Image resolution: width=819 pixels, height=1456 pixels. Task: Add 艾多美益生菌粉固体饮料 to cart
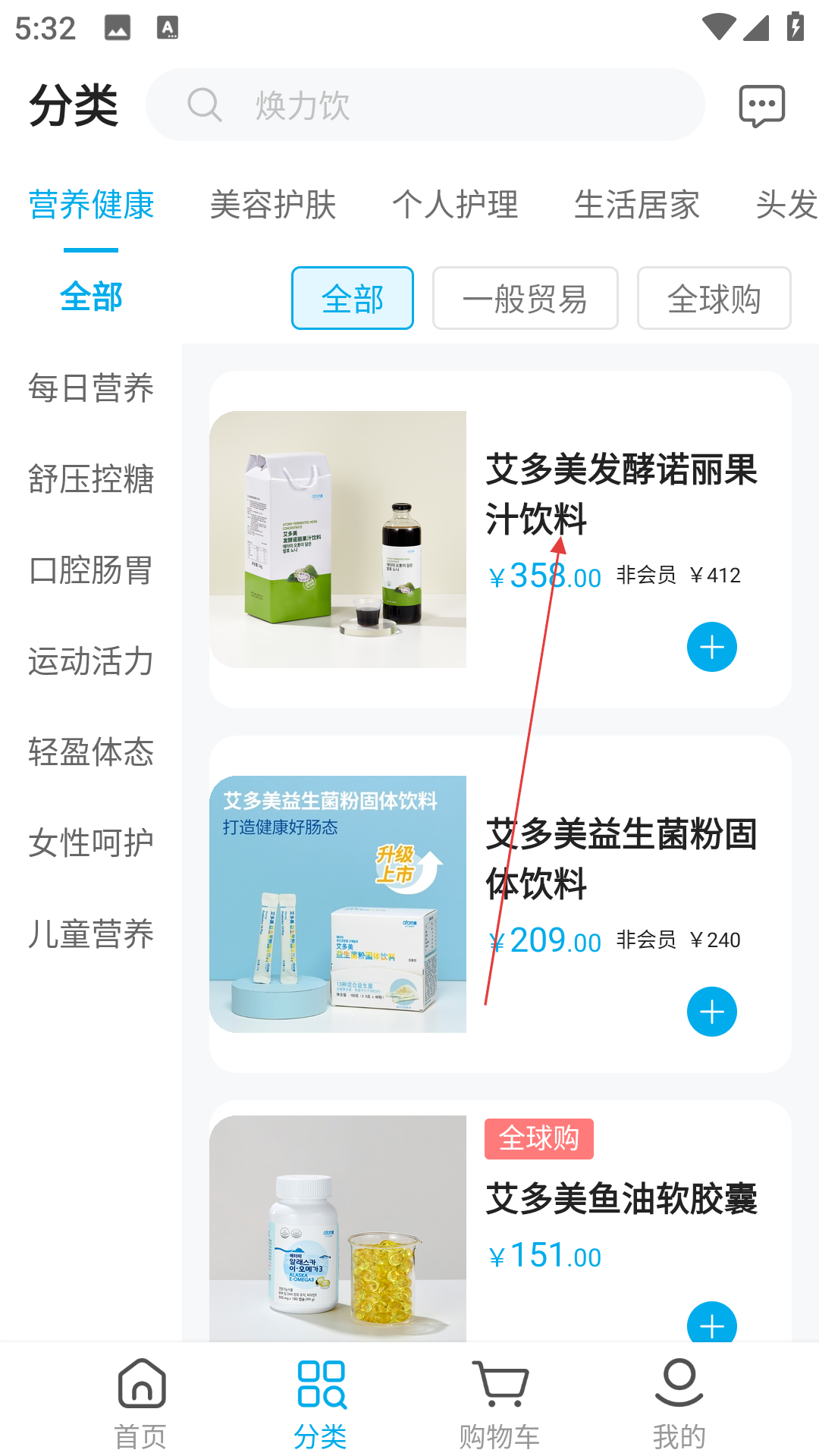pos(711,1012)
